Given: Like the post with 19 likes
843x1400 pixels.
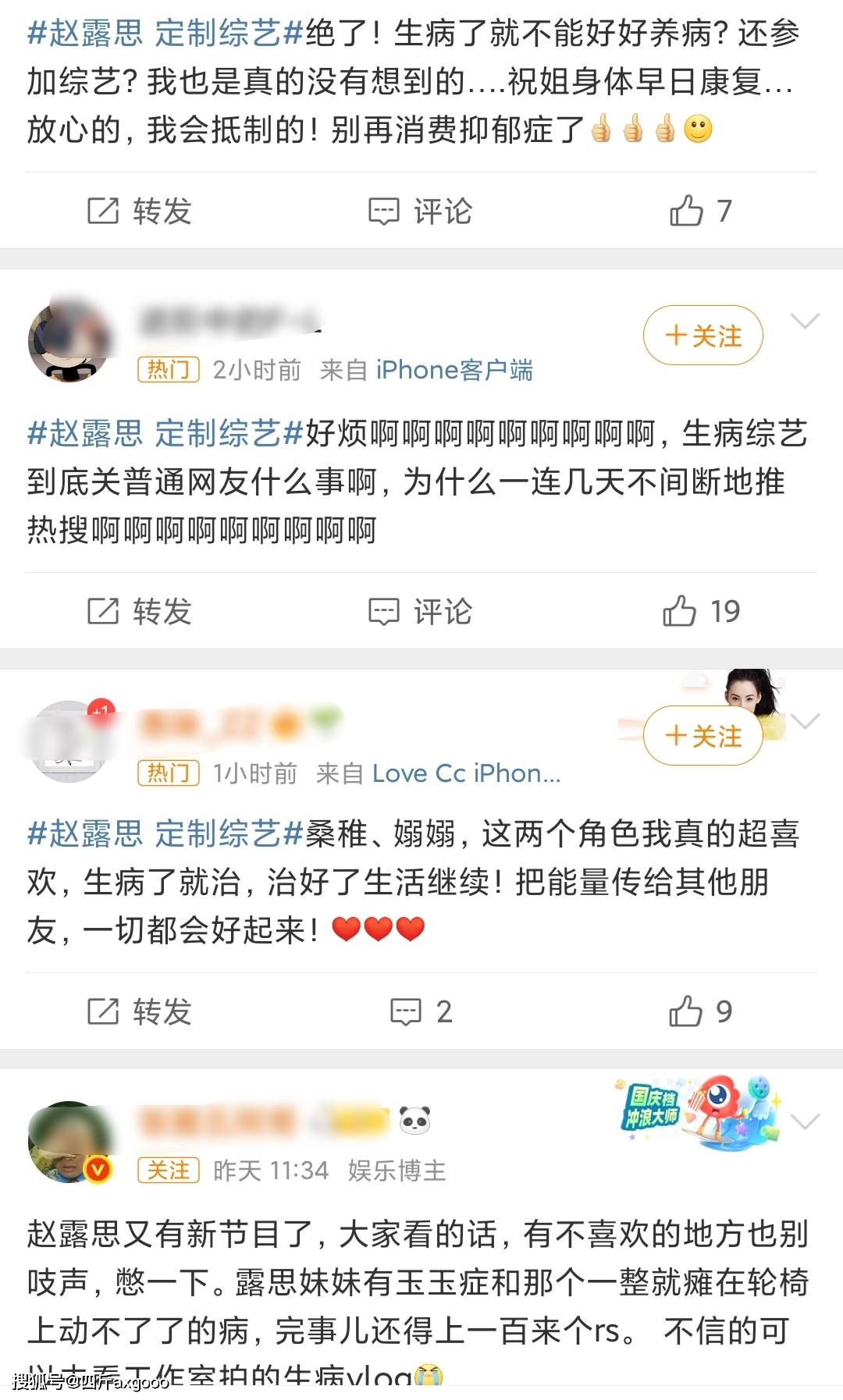Looking at the screenshot, I should coord(700,611).
